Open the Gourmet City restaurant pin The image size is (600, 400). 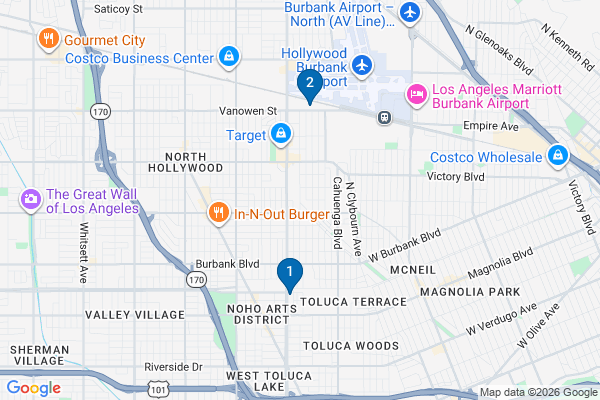pyautogui.click(x=47, y=40)
